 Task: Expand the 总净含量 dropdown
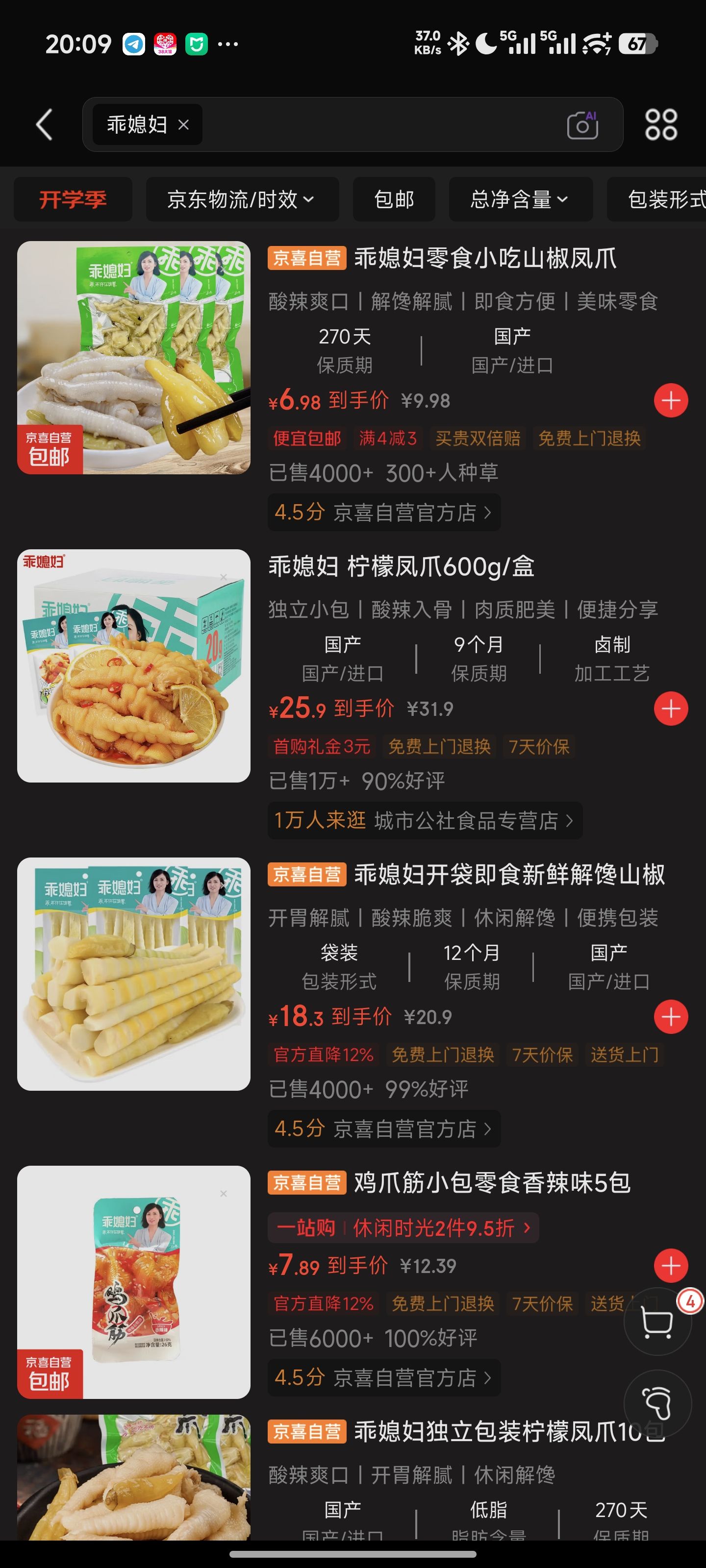point(520,199)
